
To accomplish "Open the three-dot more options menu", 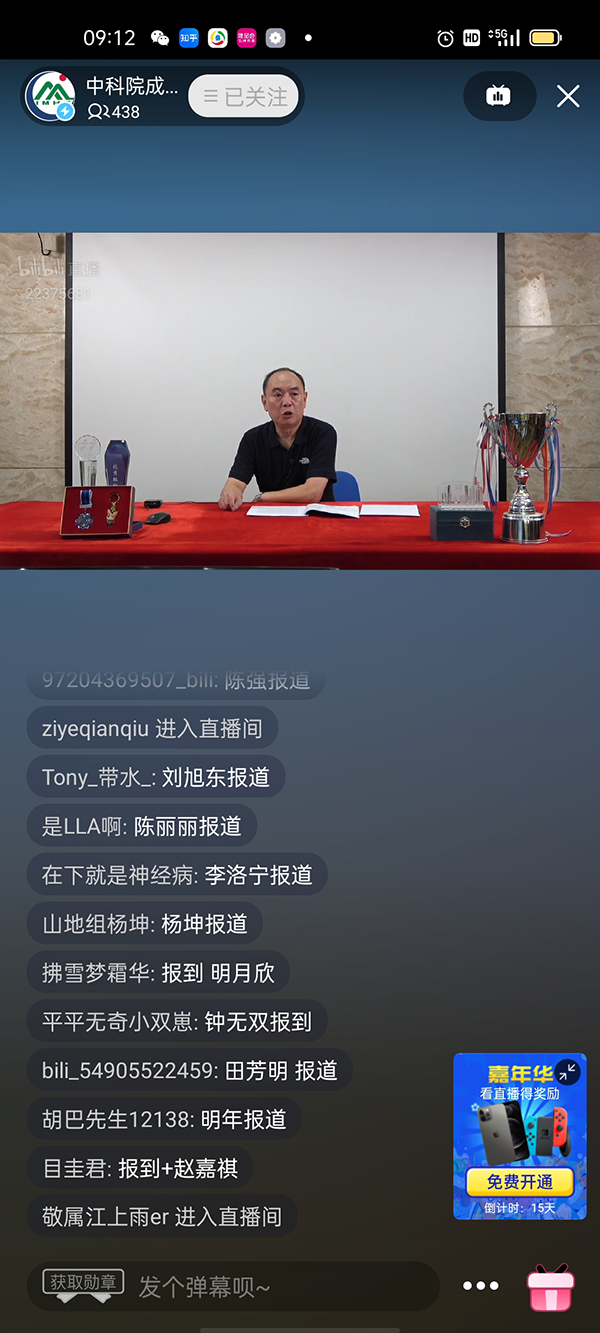I will click(x=480, y=1286).
